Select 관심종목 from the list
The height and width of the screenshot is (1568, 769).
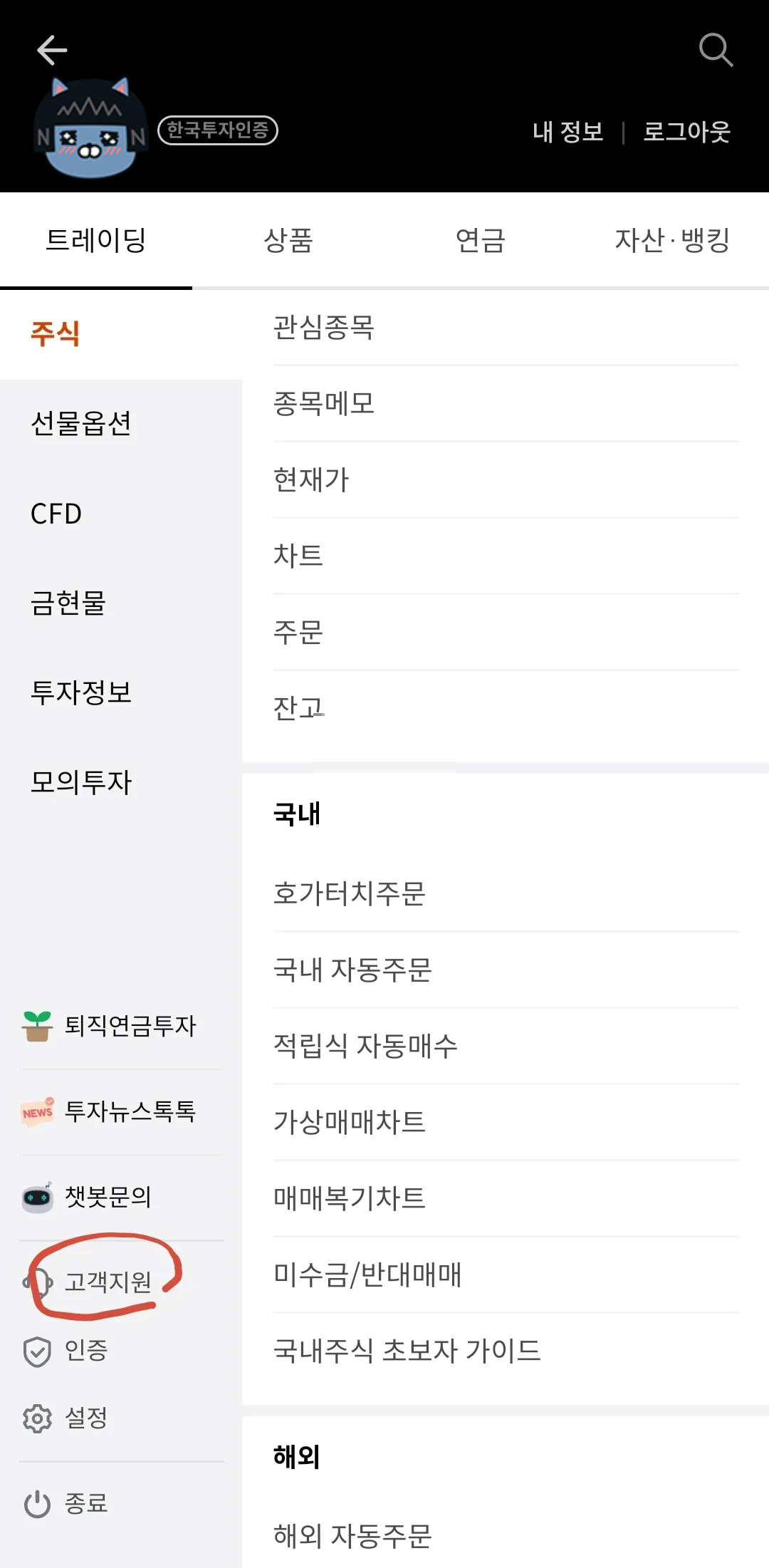pos(324,327)
